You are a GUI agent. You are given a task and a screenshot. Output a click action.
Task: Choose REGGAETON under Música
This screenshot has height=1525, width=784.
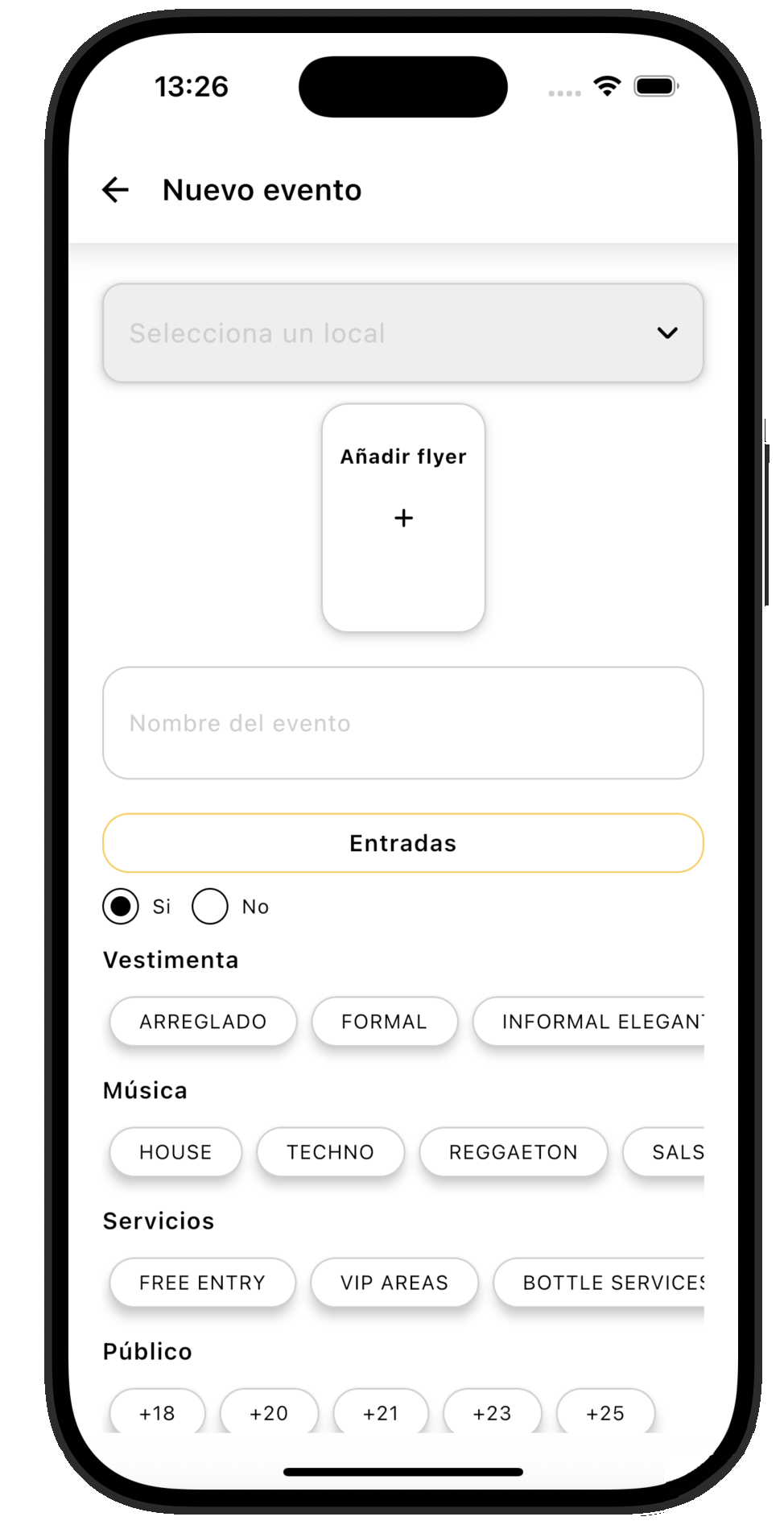coord(514,1151)
